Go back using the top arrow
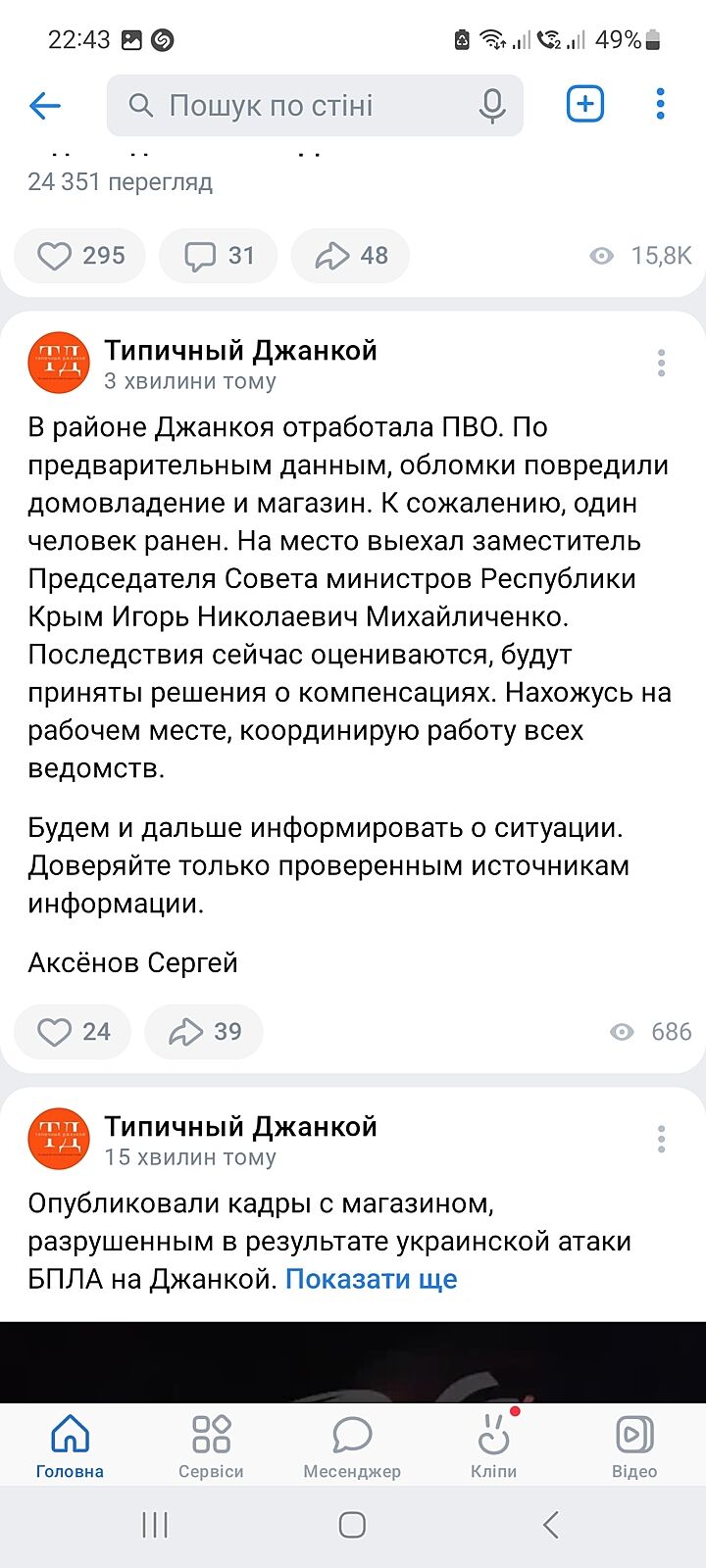This screenshot has width=706, height=1568. [45, 105]
